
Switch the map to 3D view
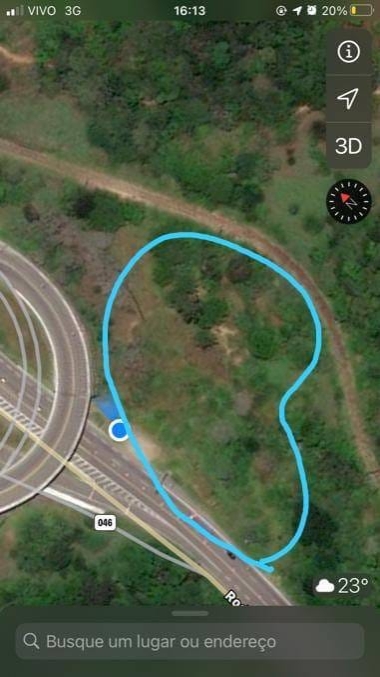348,146
